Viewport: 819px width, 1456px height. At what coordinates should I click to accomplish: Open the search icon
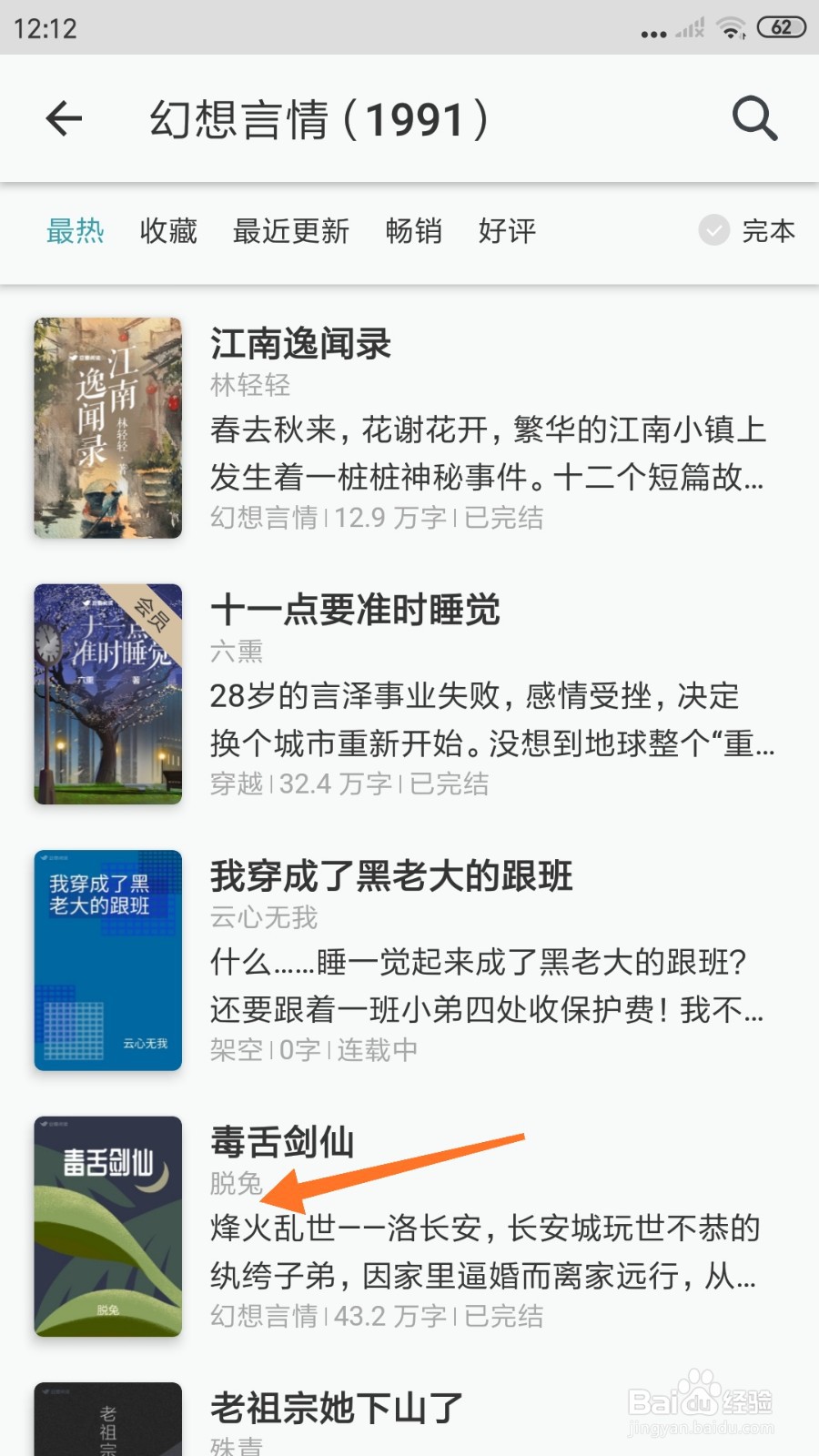click(754, 118)
